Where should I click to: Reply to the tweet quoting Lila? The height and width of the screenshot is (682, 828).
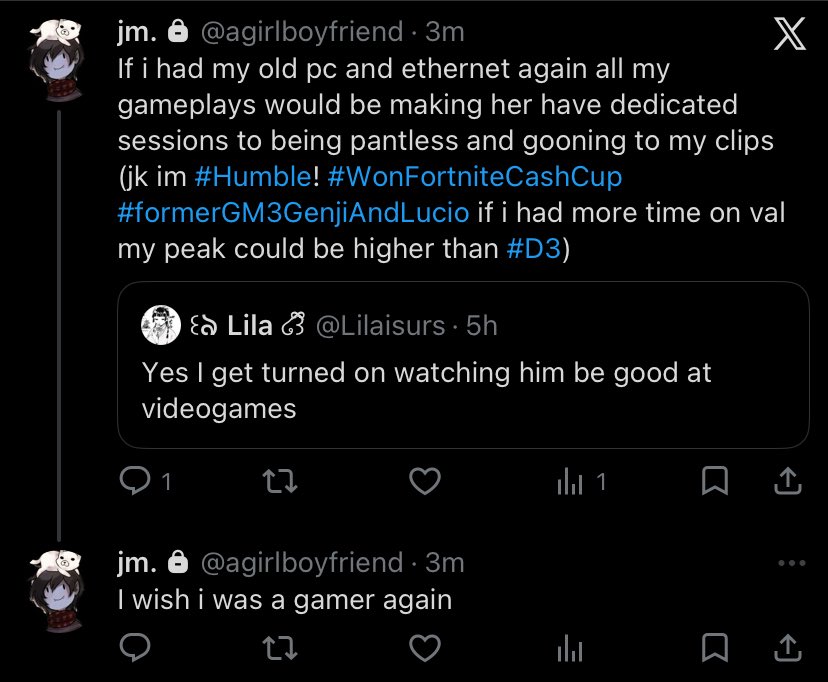(x=134, y=483)
